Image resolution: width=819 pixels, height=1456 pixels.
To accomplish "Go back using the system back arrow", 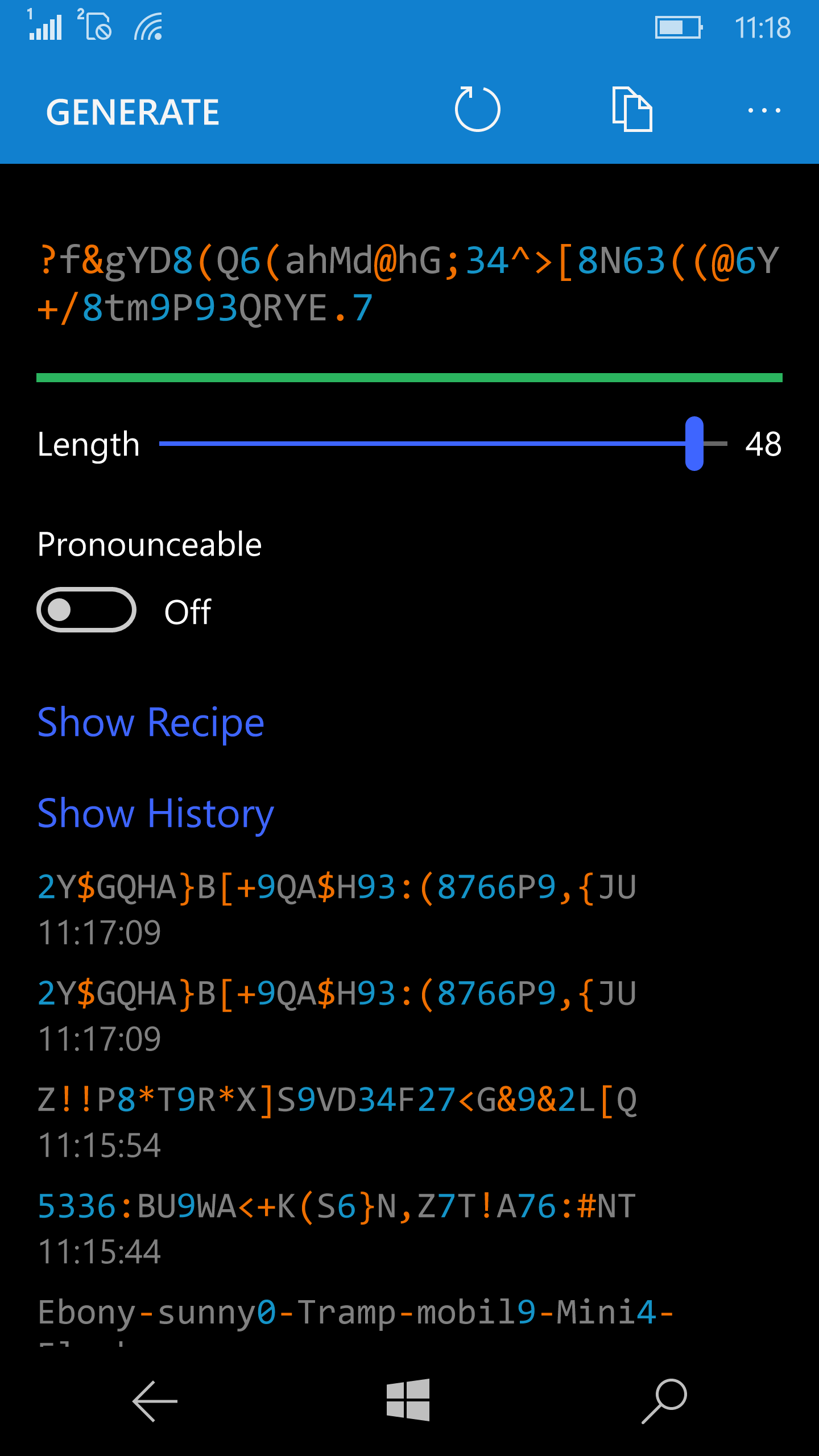I will pyautogui.click(x=155, y=1401).
